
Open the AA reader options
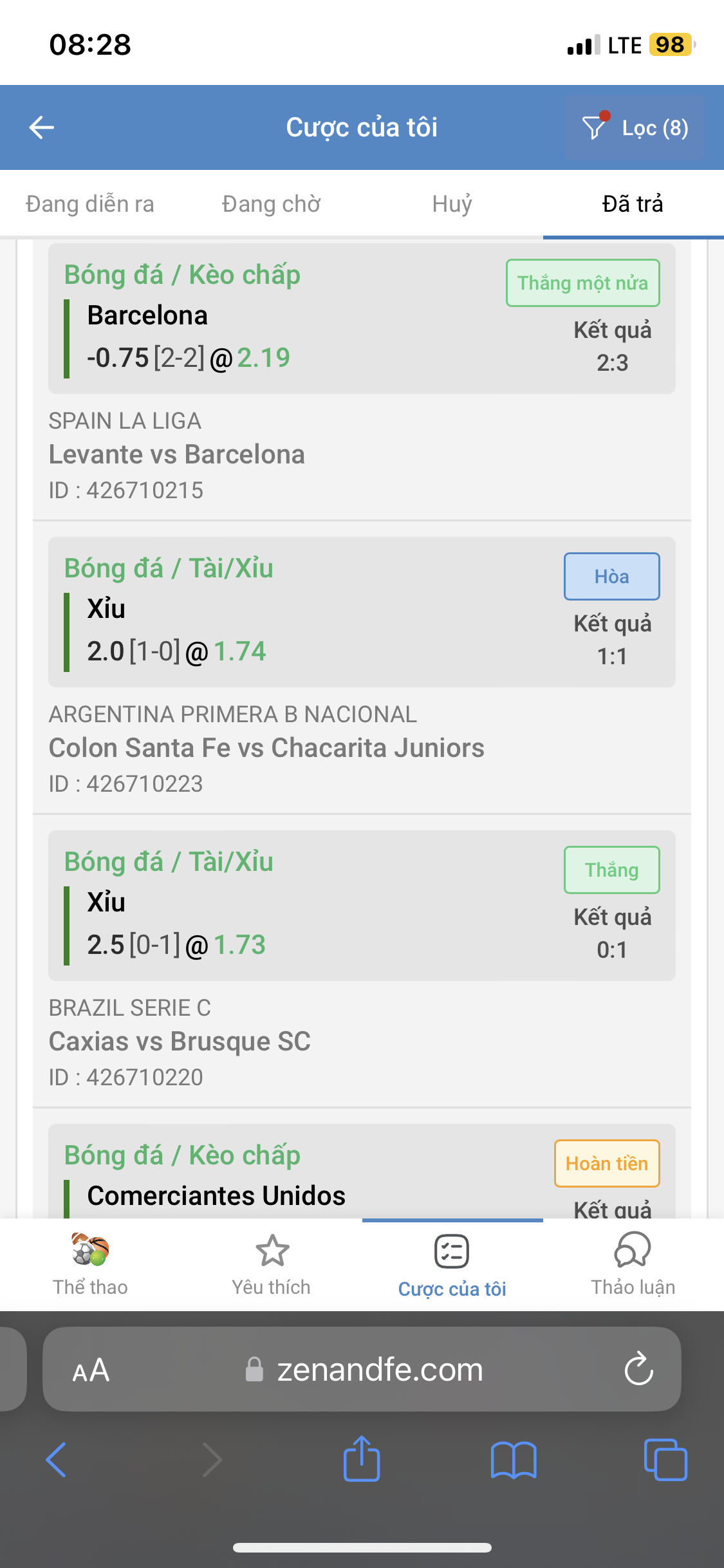pos(91,1370)
